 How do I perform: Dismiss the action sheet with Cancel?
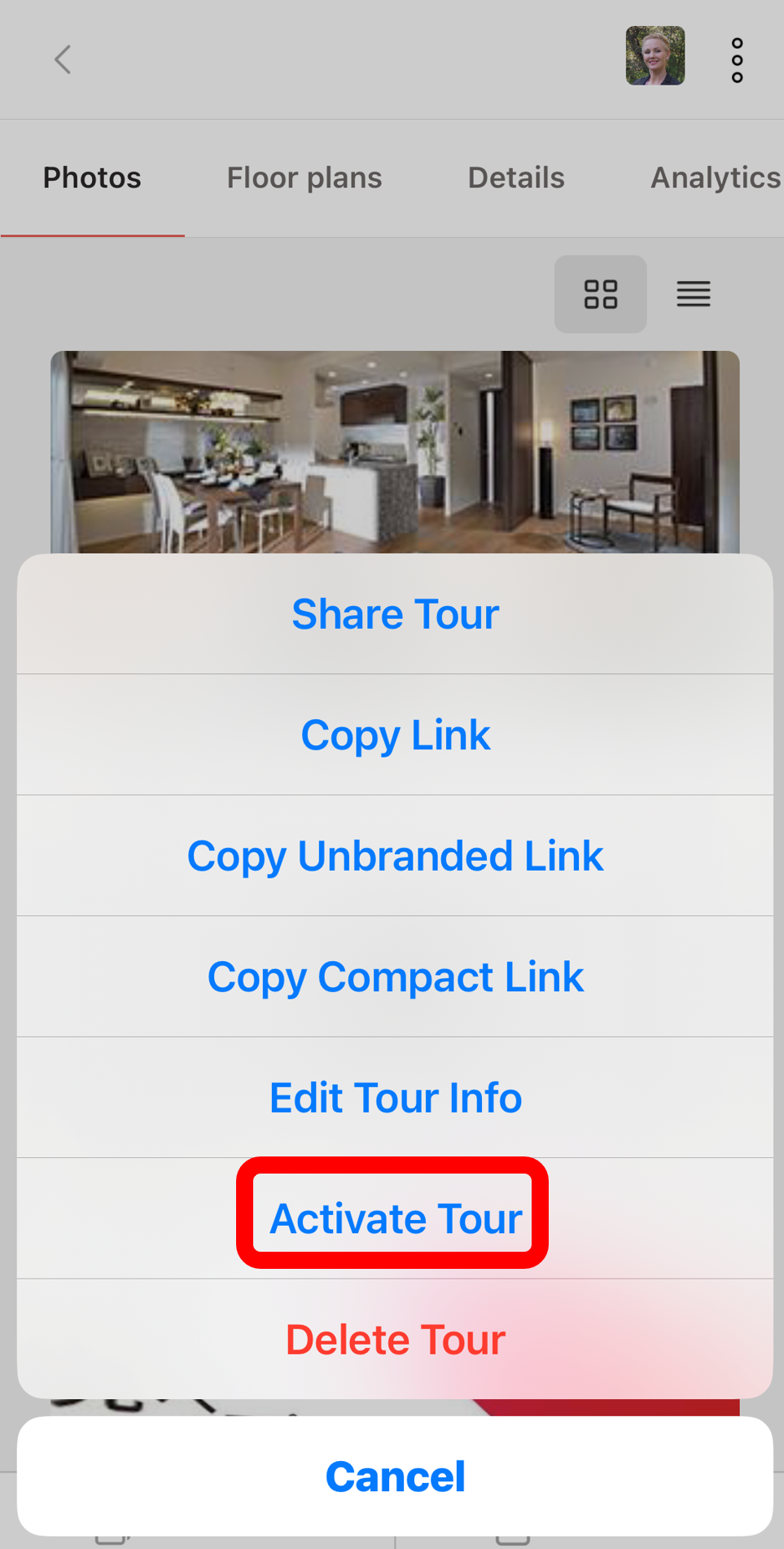[x=395, y=1477]
